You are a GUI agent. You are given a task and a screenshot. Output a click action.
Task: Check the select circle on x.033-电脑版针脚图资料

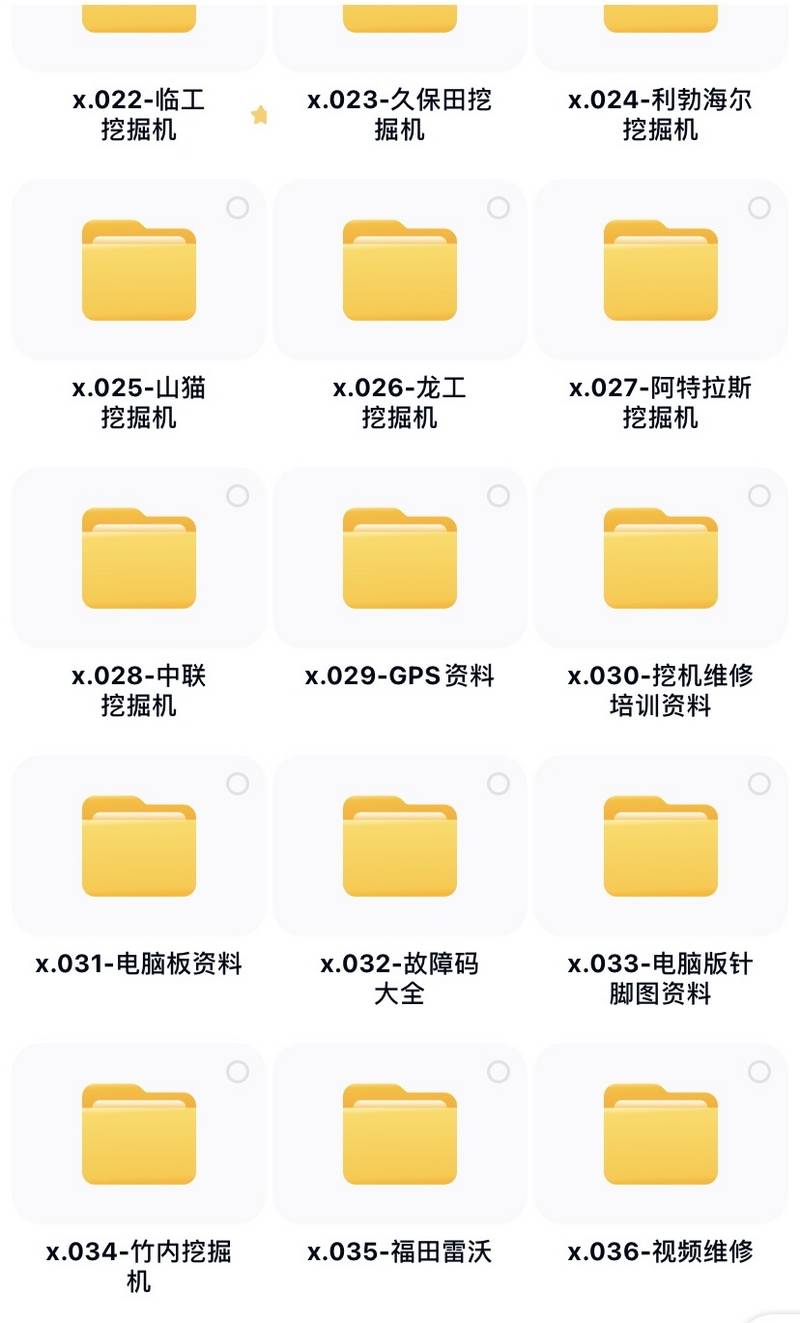tap(760, 784)
